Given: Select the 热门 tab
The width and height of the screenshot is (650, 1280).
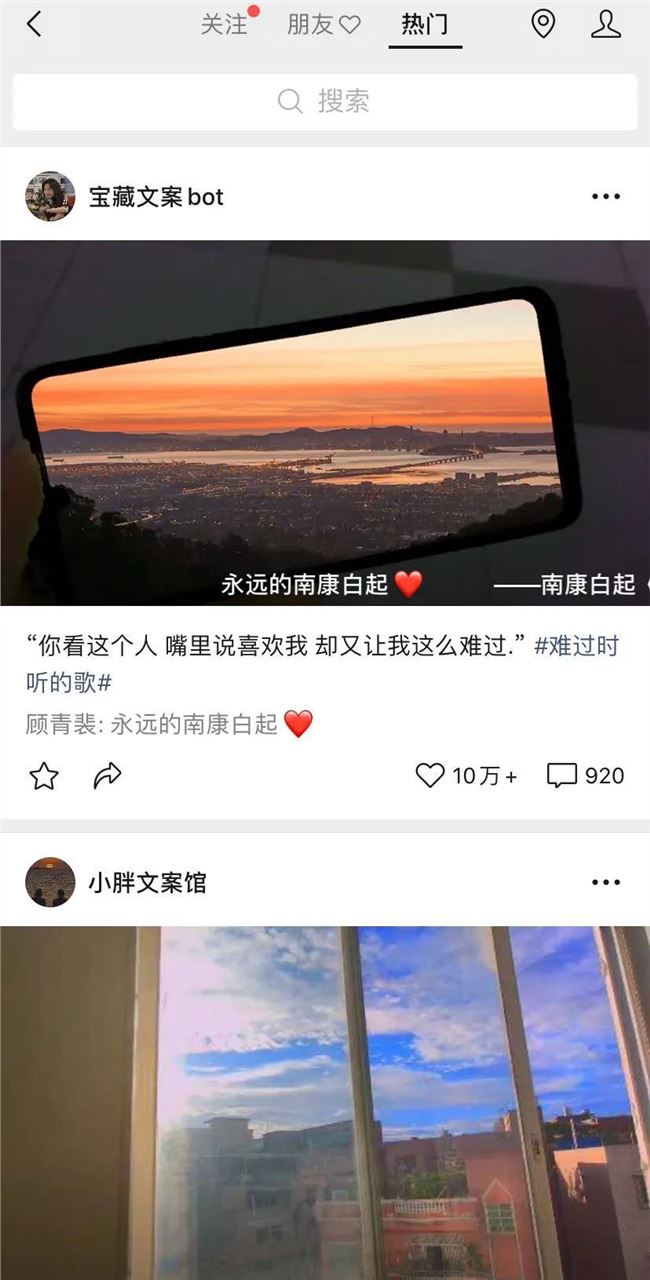Looking at the screenshot, I should point(425,25).
